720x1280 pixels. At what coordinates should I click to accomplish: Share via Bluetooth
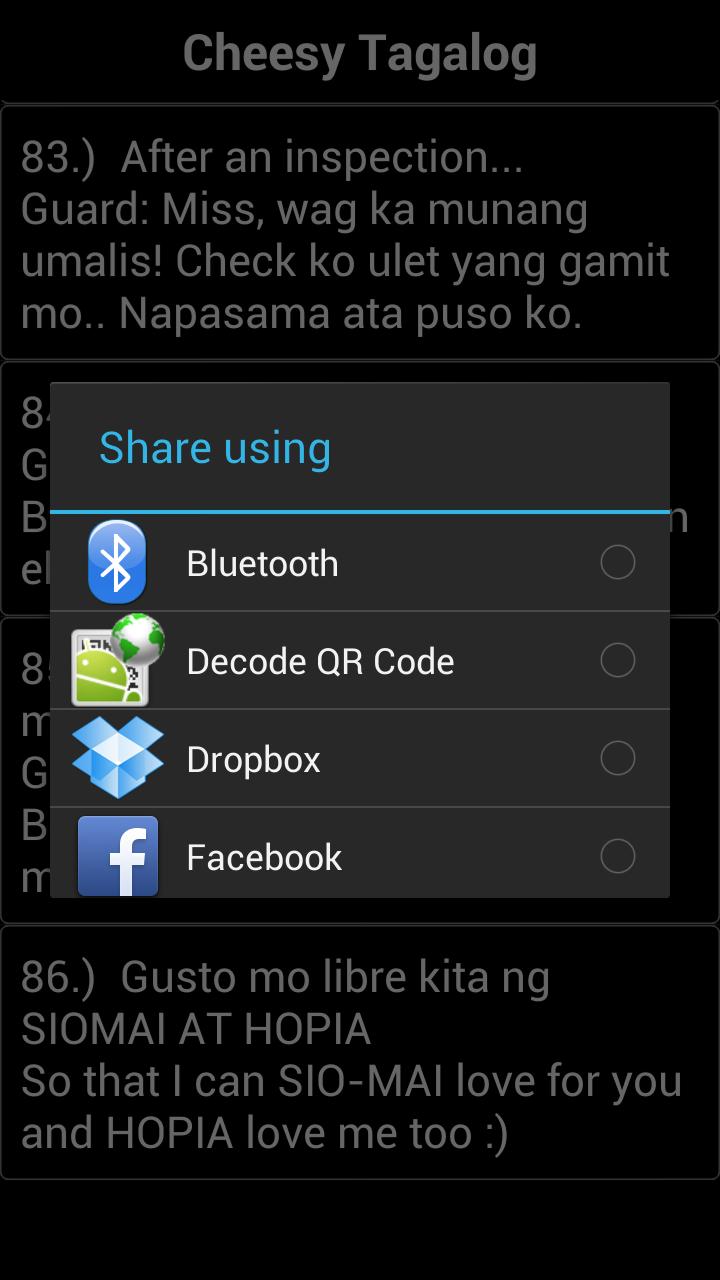tap(360, 563)
